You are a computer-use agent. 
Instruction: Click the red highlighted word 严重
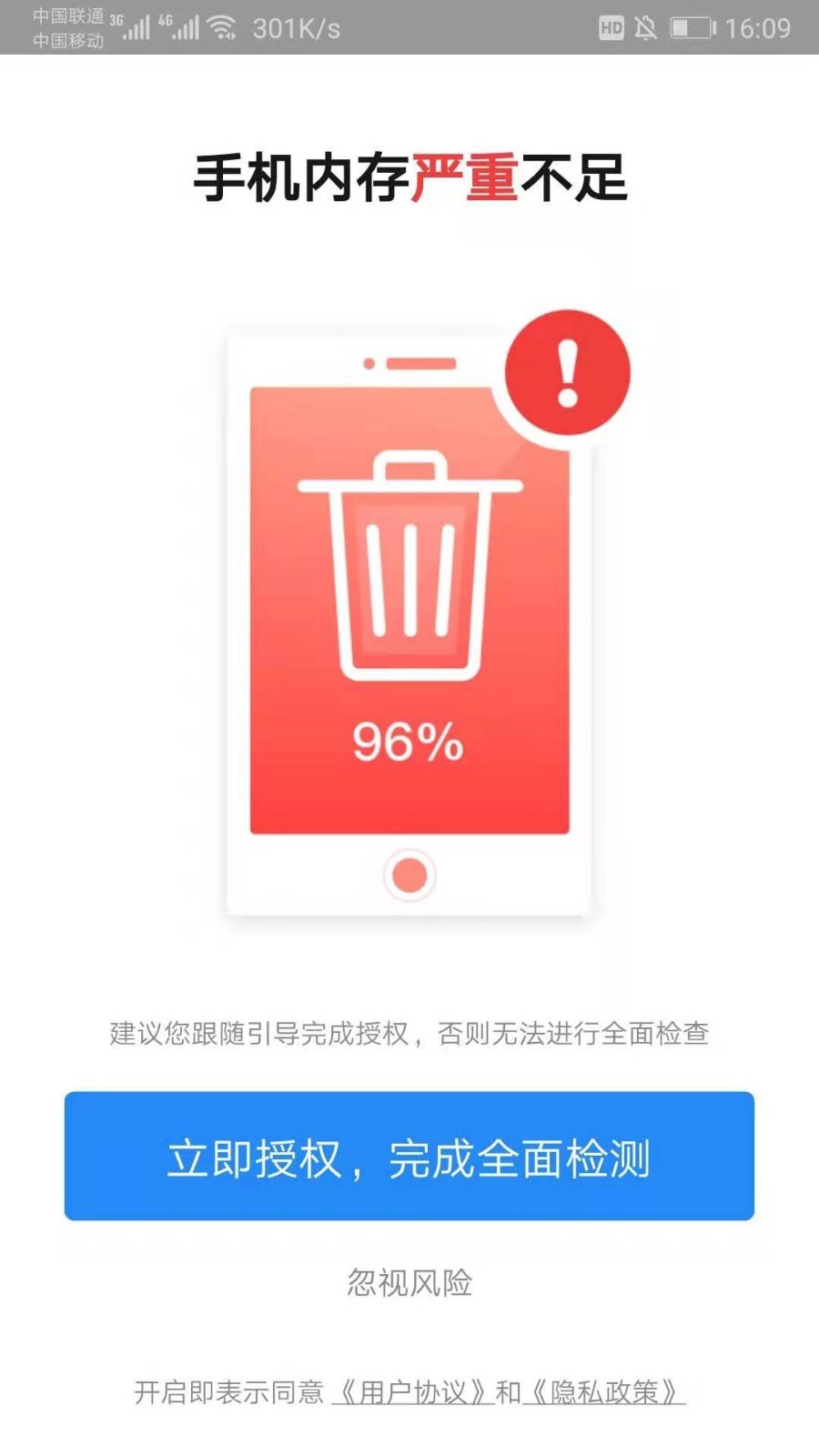click(x=465, y=175)
